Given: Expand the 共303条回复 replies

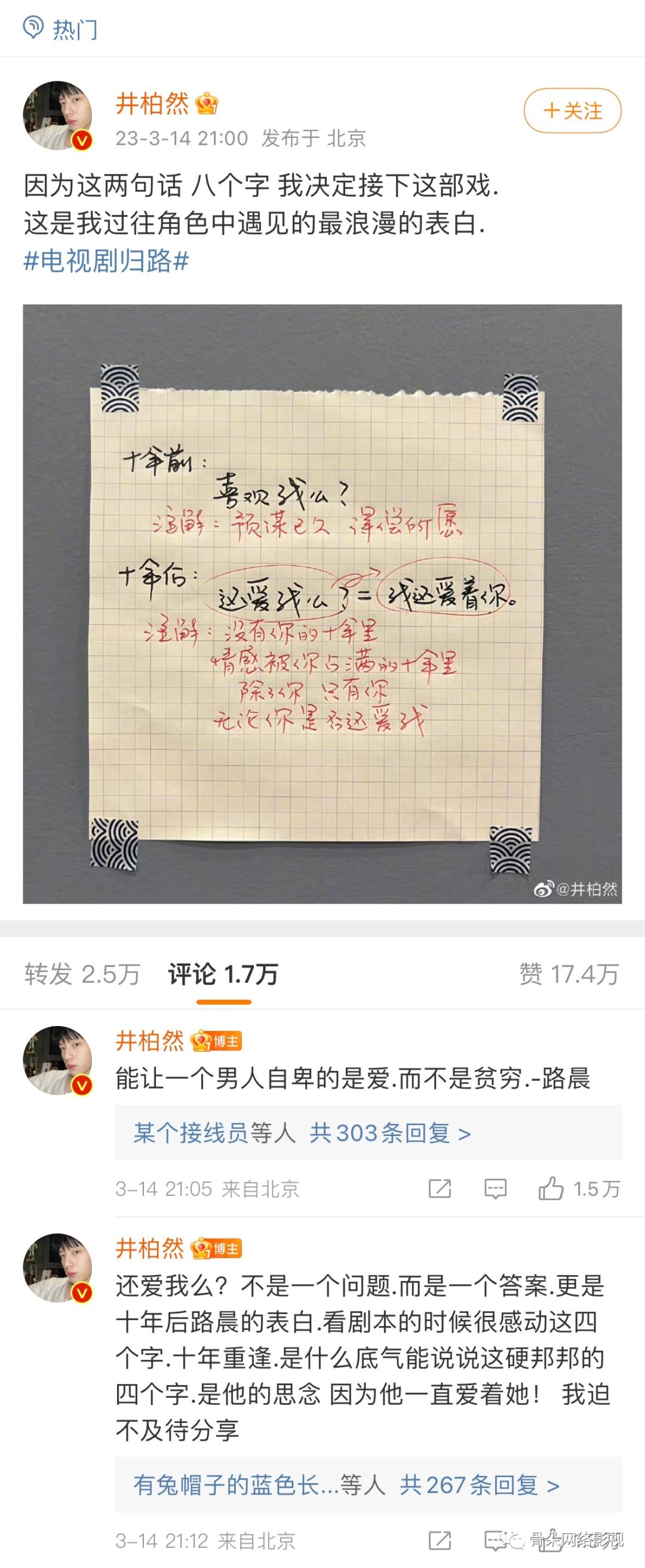Looking at the screenshot, I should pos(389,1133).
